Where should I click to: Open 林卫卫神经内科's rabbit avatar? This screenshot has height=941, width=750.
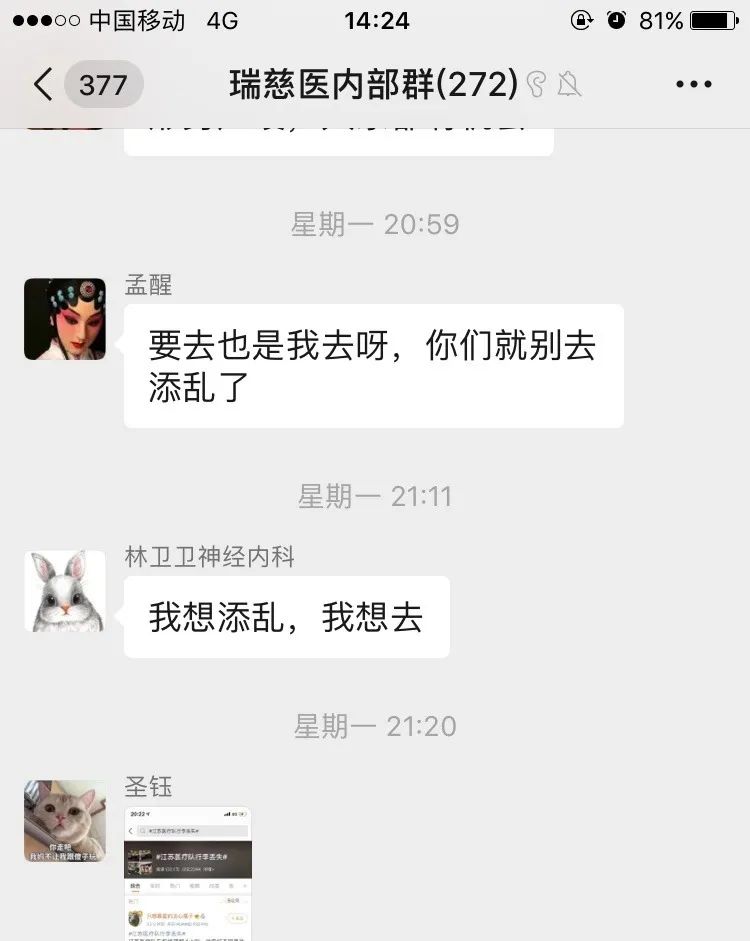(x=65, y=591)
